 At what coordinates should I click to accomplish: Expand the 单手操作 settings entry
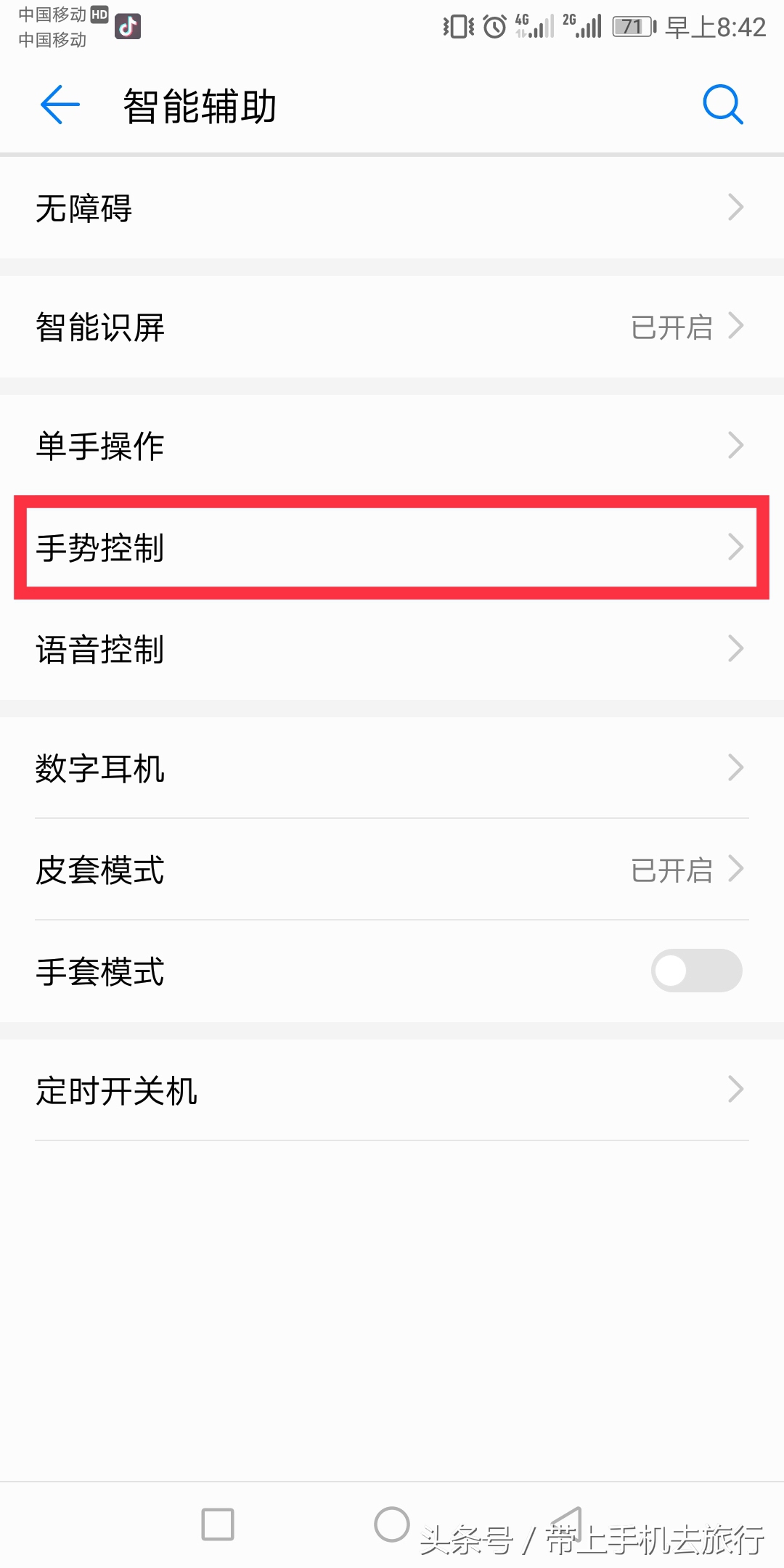tap(392, 446)
